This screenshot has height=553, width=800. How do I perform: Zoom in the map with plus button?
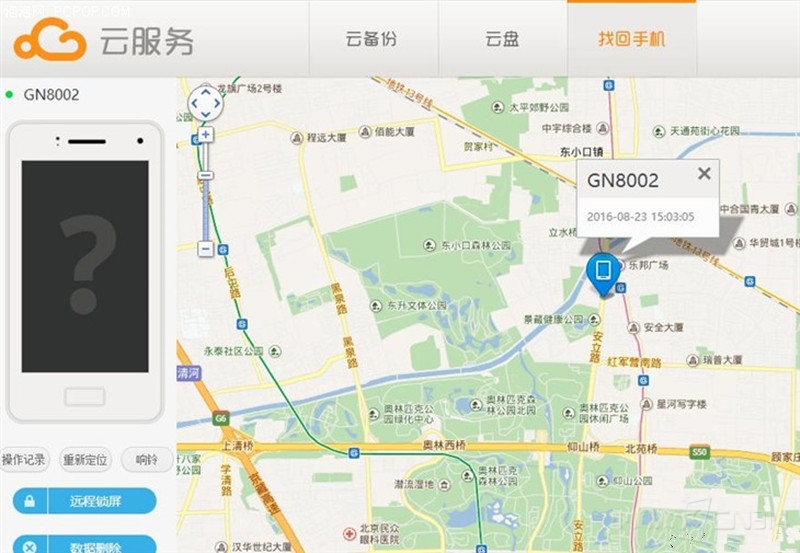click(x=205, y=134)
